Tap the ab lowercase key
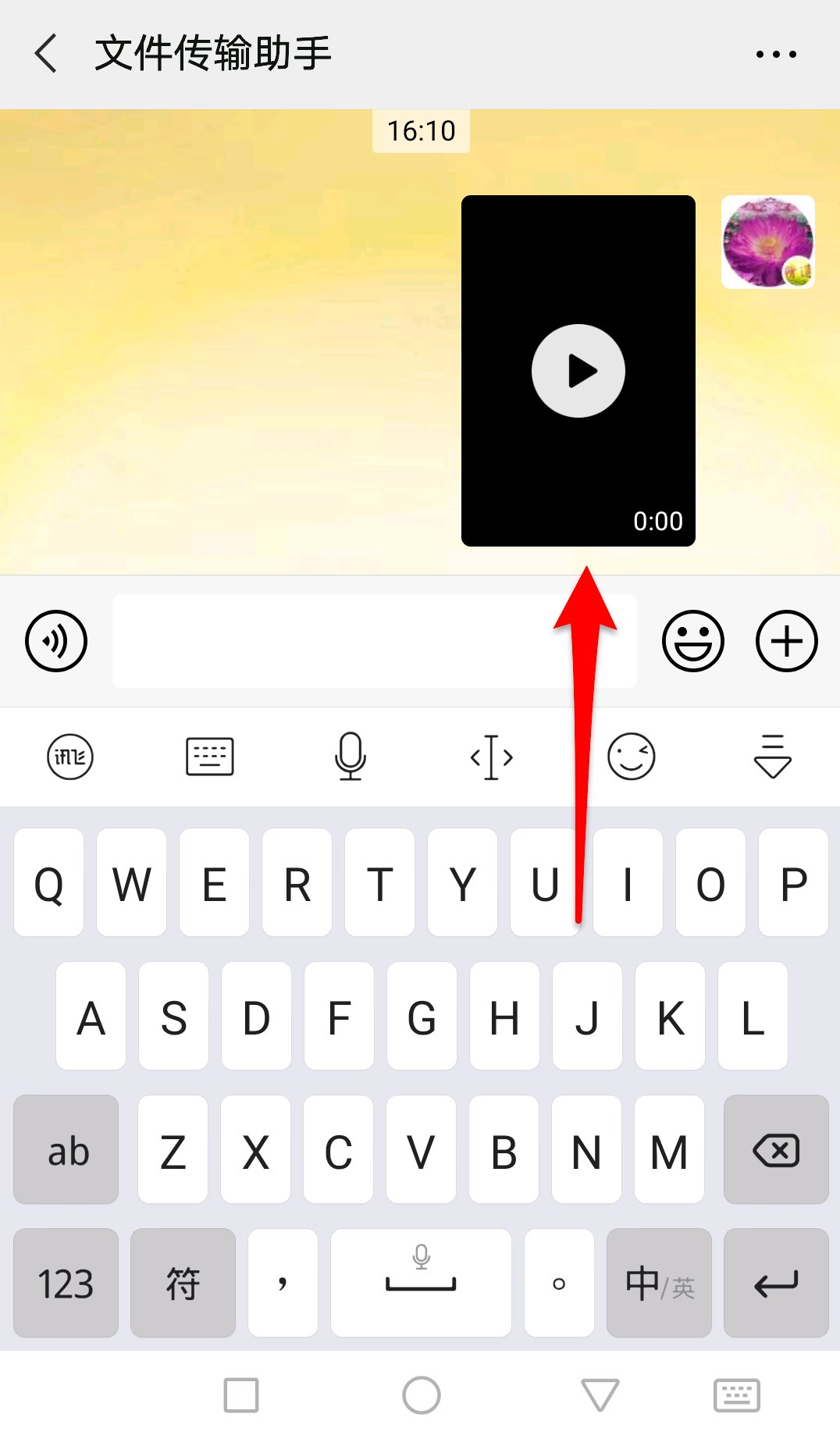The image size is (840, 1439). (x=66, y=1150)
